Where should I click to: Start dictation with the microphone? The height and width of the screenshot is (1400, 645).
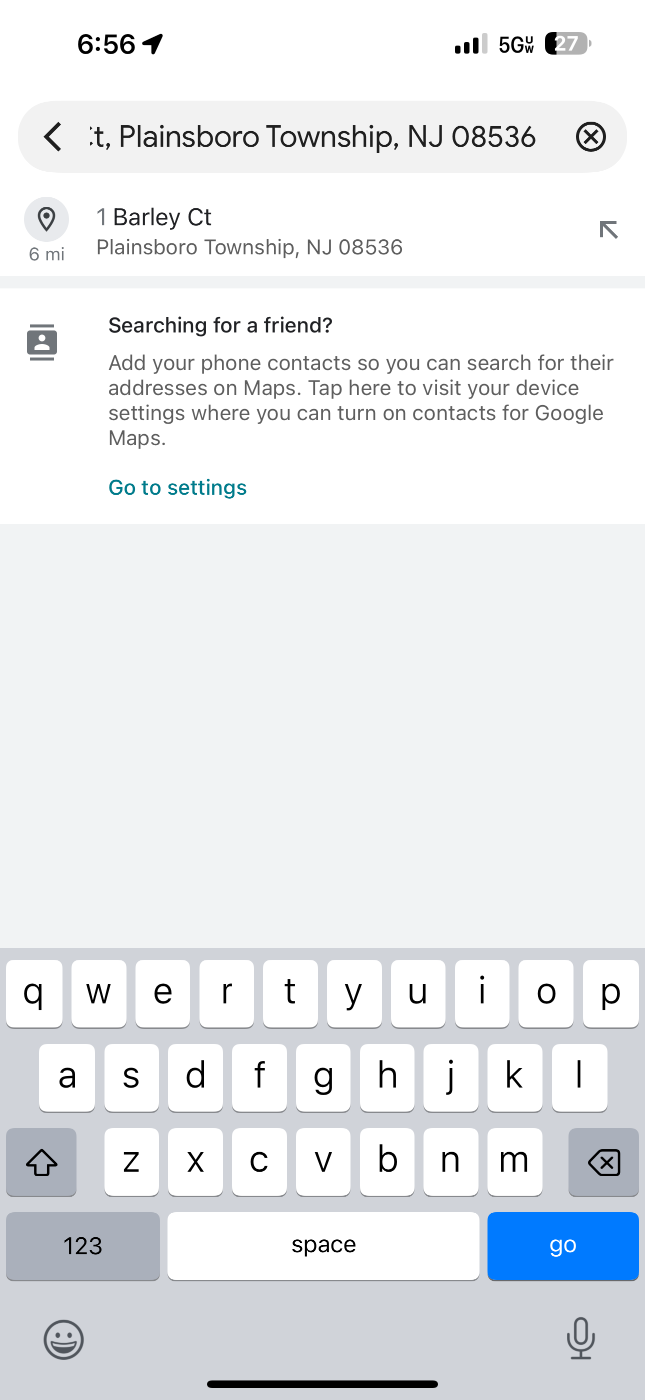point(581,1338)
